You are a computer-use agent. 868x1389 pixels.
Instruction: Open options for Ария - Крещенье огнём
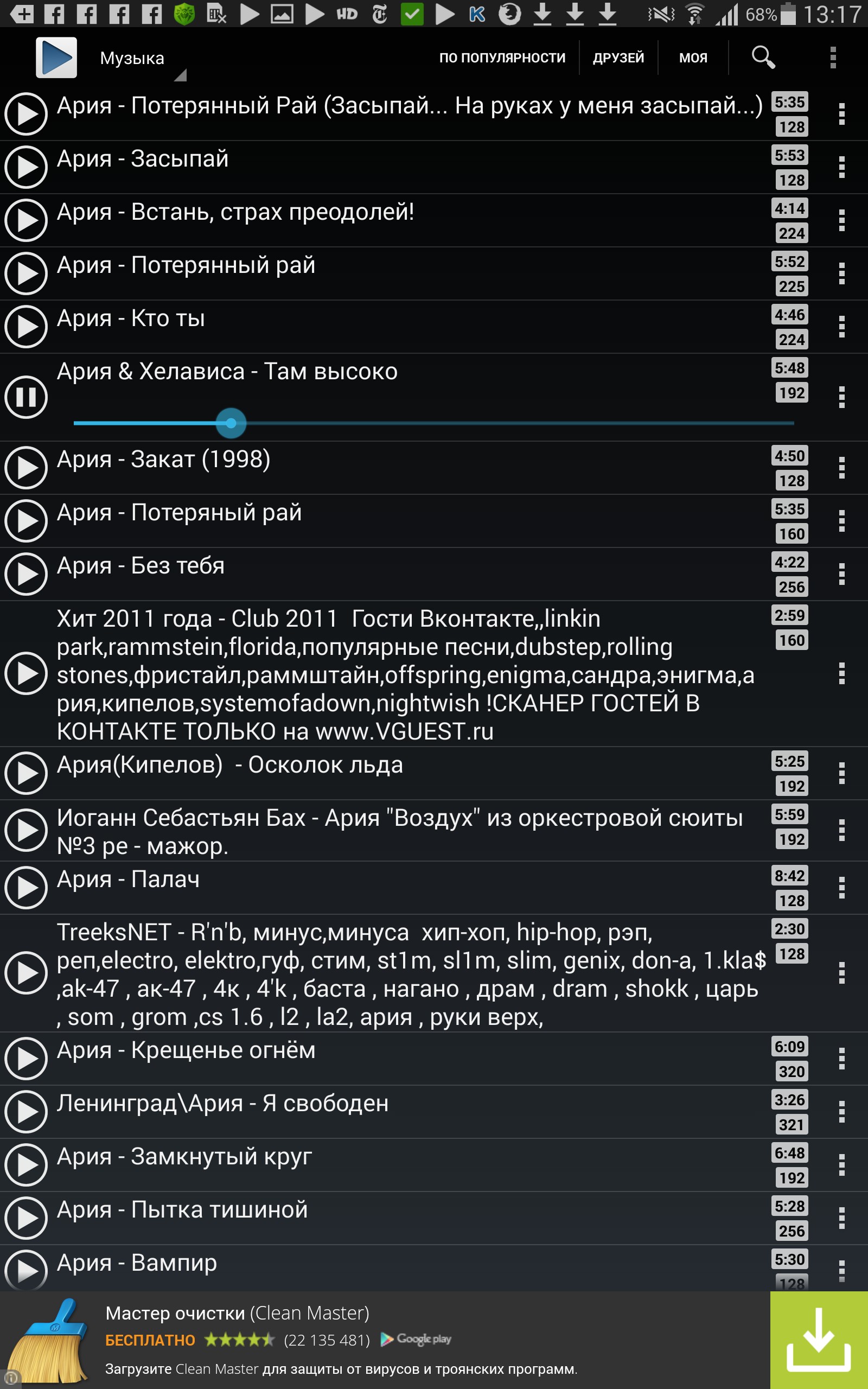tap(841, 1059)
